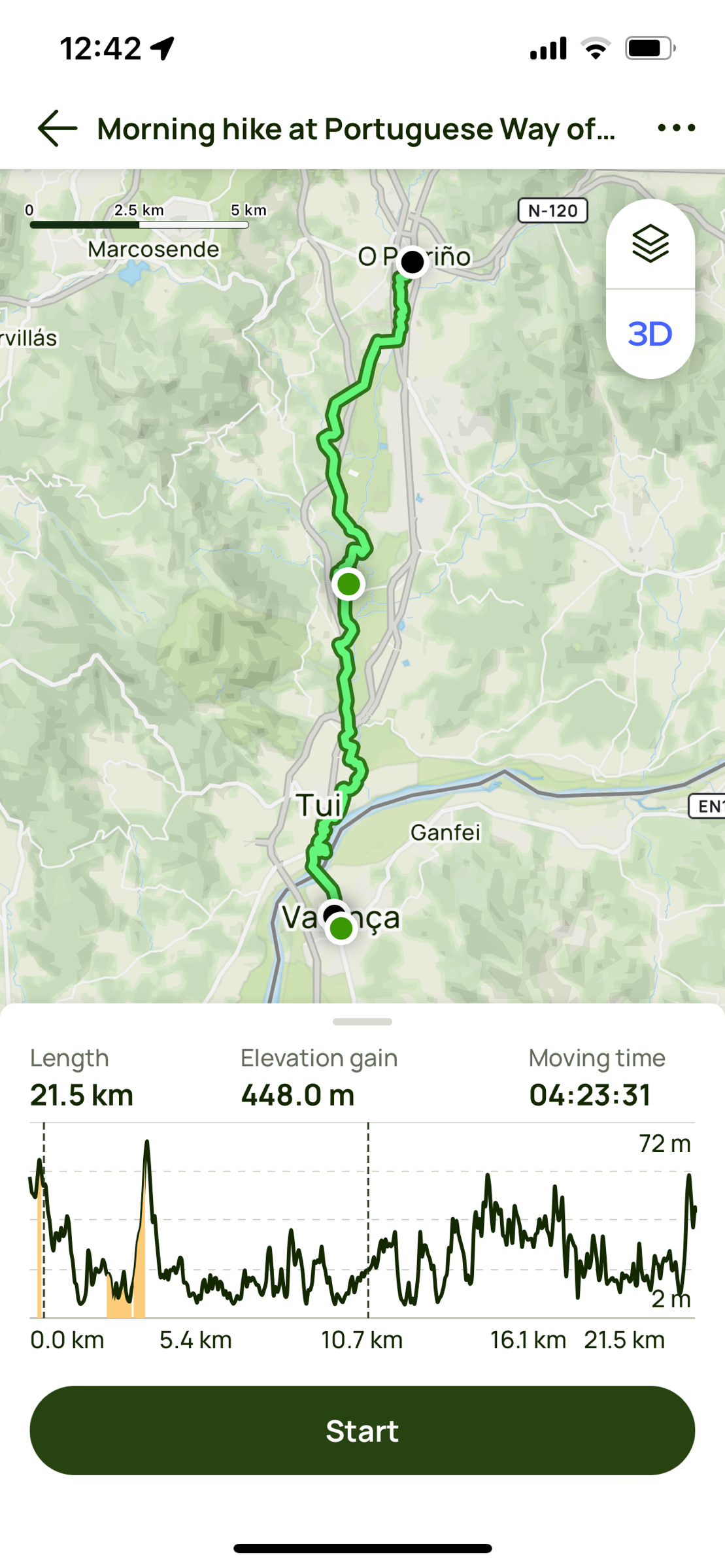Viewport: 725px width, 1568px height.
Task: Tap the sheet handle above route stats
Action: click(362, 1022)
